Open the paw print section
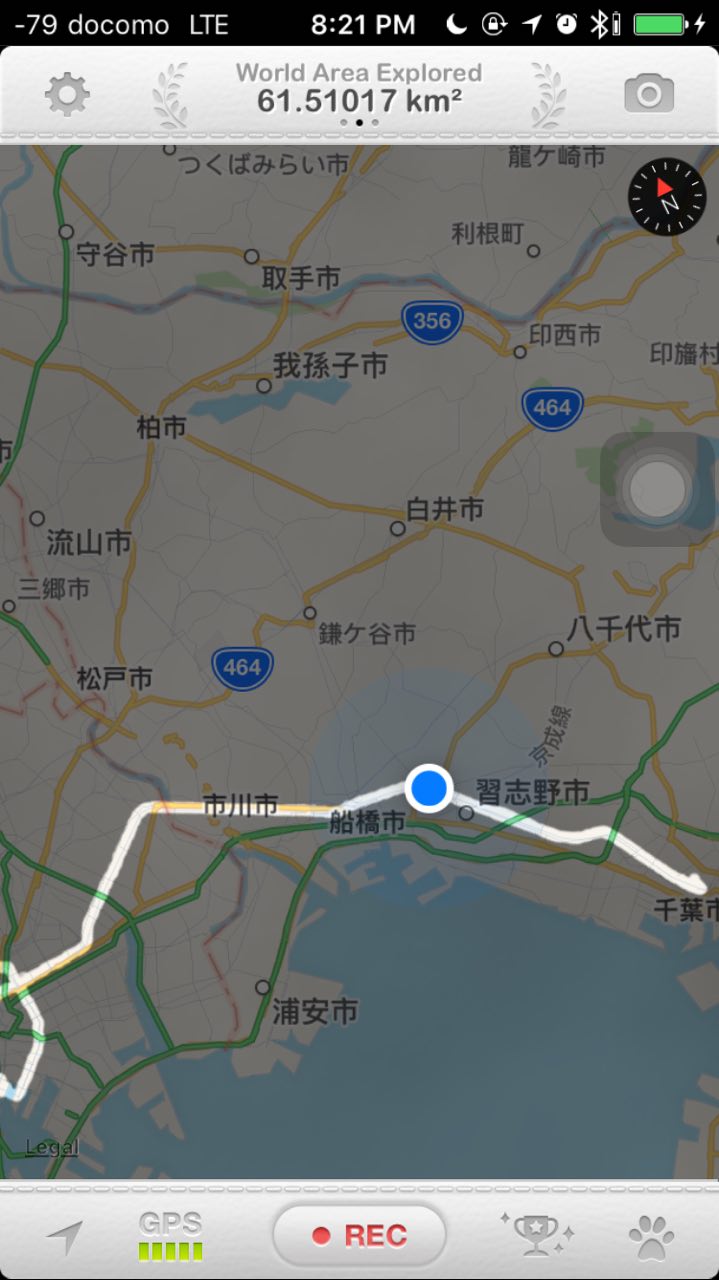The image size is (719, 1280). pos(651,1237)
